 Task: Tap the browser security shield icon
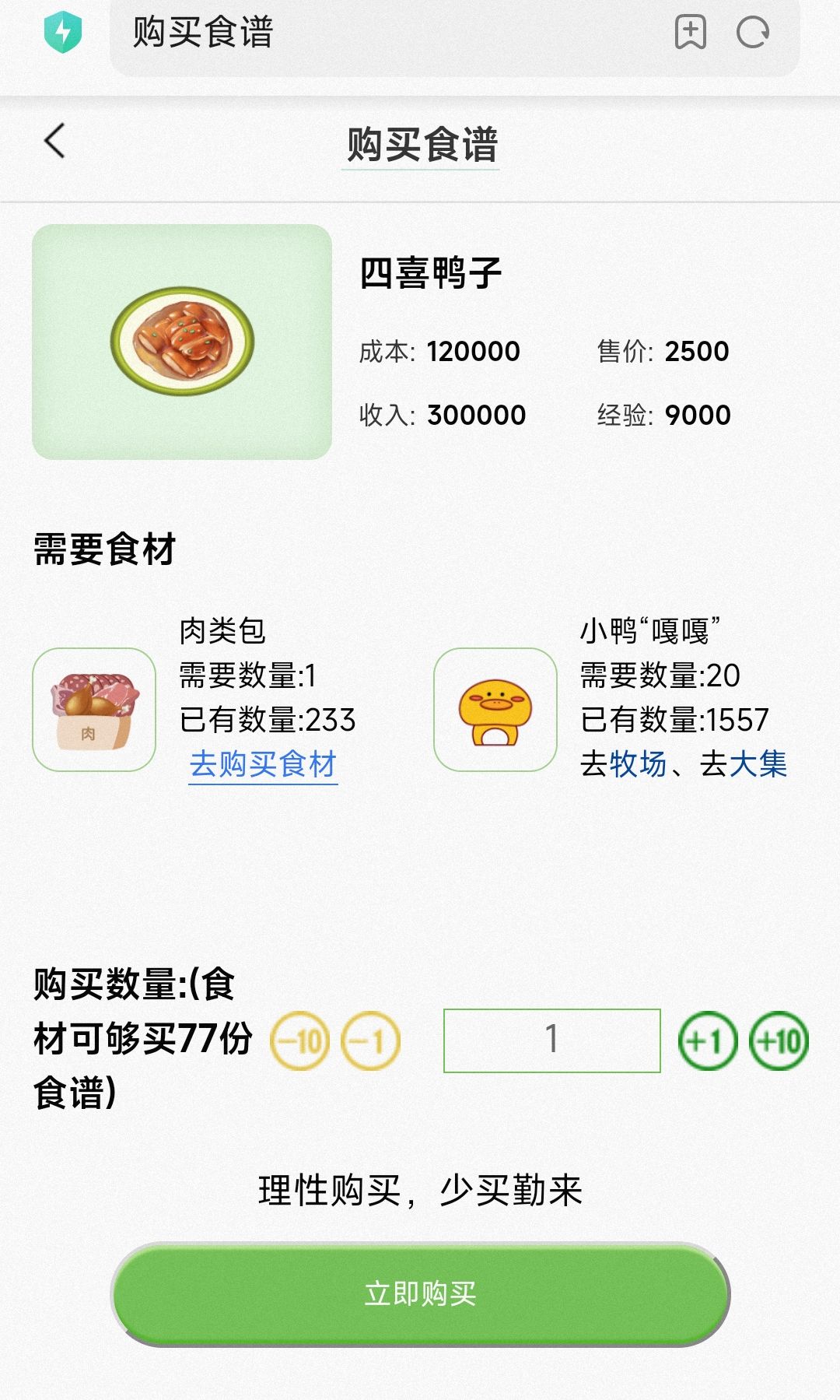pos(63,33)
